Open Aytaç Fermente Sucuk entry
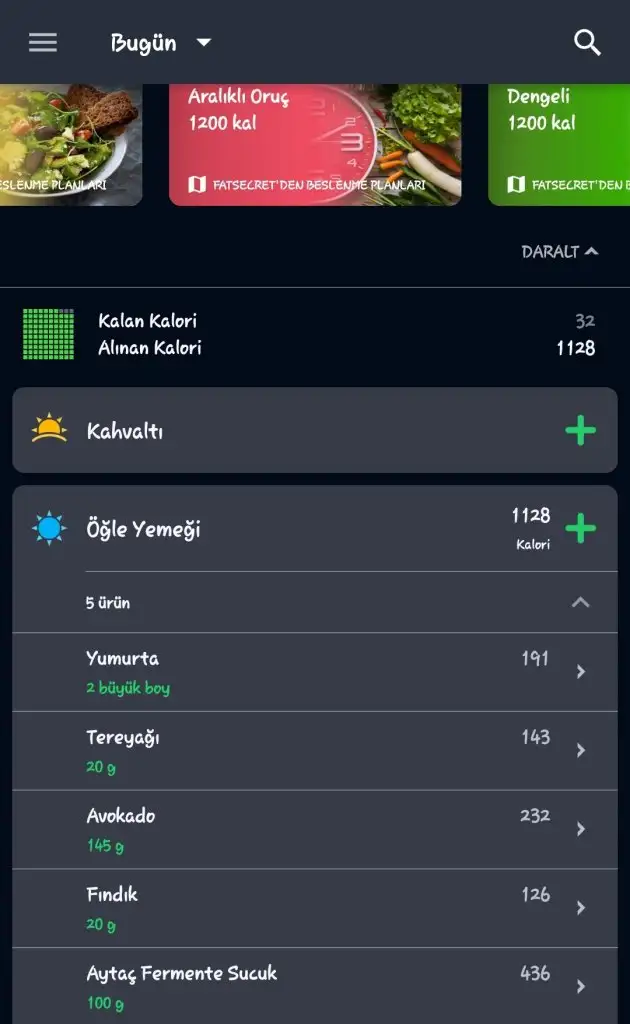This screenshot has height=1024, width=630. (314, 986)
